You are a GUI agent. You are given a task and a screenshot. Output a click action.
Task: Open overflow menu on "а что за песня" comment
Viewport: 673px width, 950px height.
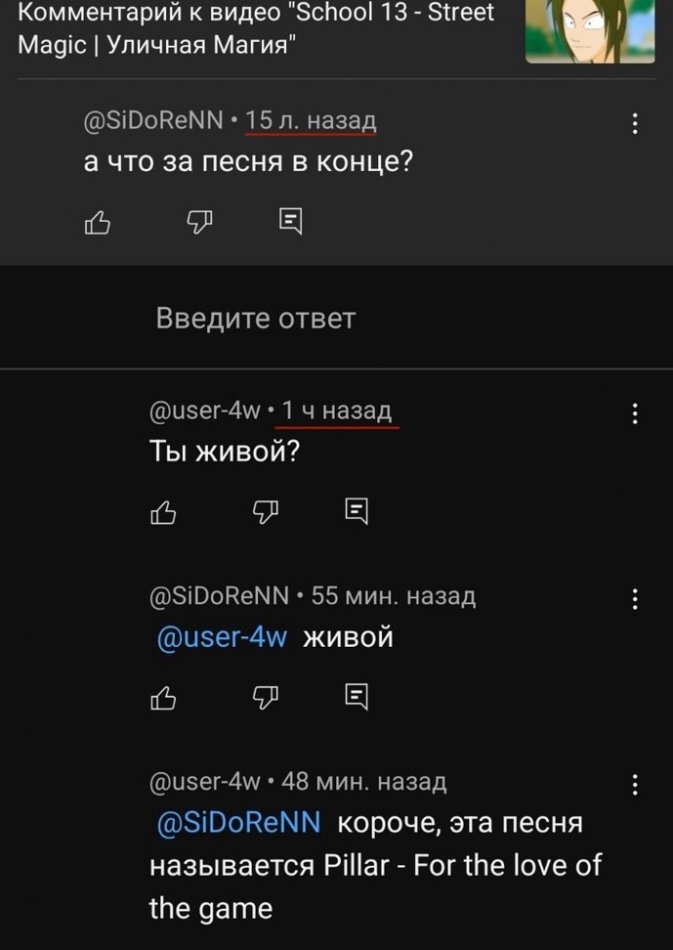coord(636,125)
